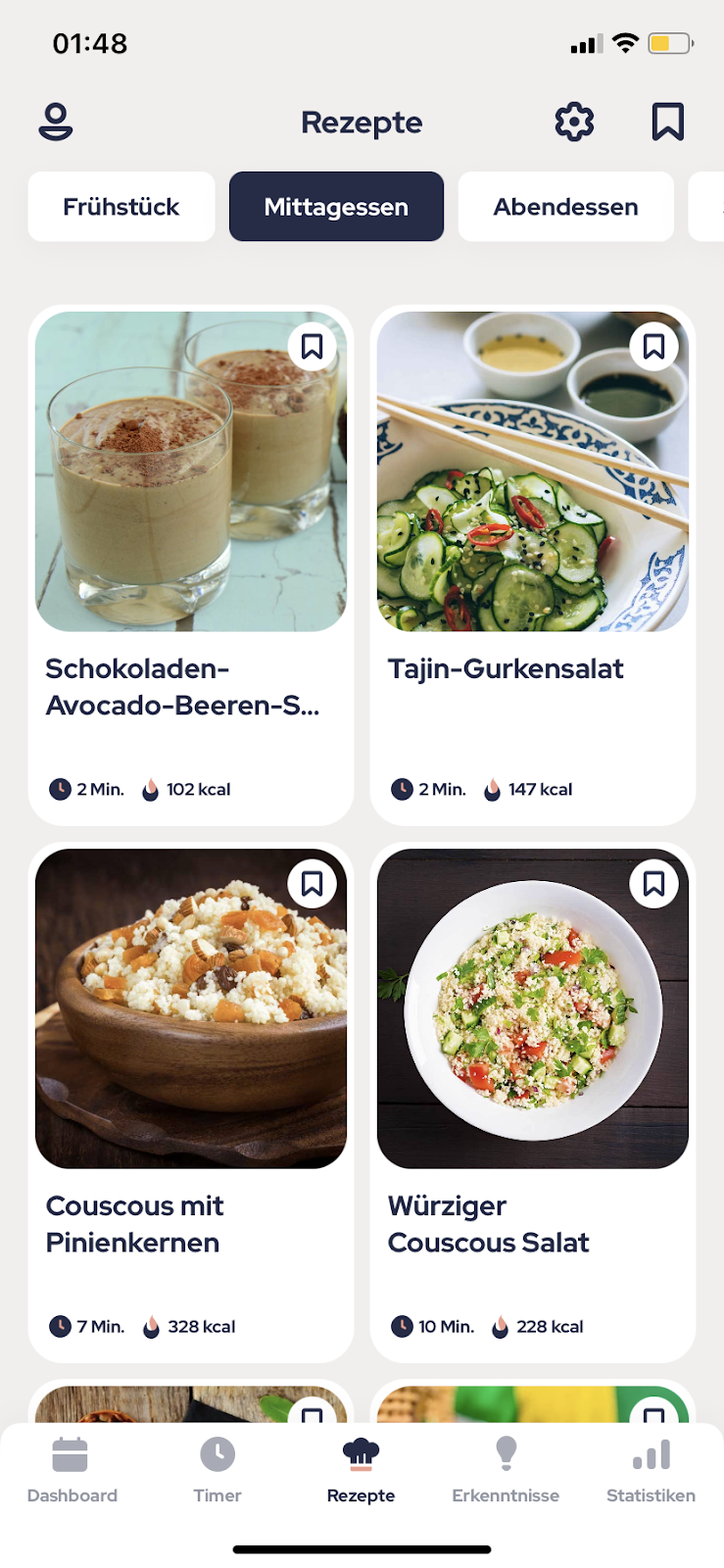724x1568 pixels.
Task: Open the Tajin-Gurkensalat recipe
Action: pyautogui.click(x=533, y=565)
